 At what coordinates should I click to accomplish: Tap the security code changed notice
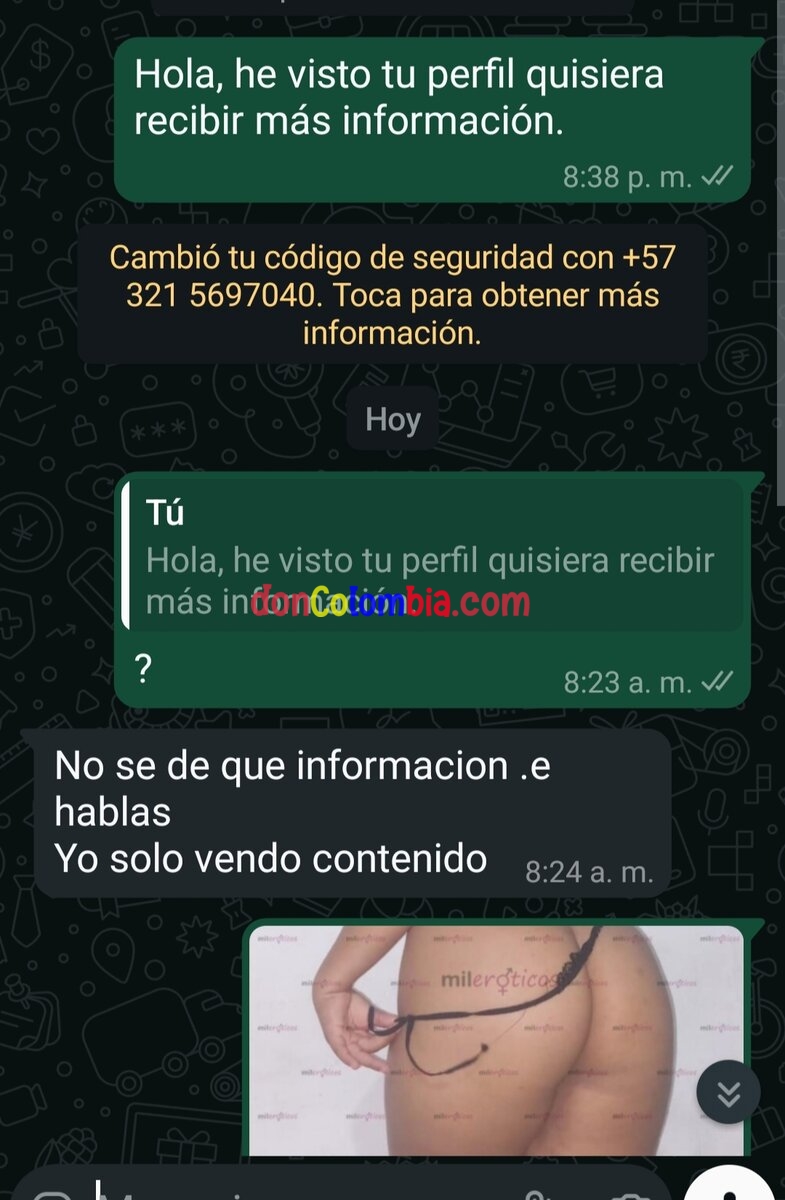point(392,295)
